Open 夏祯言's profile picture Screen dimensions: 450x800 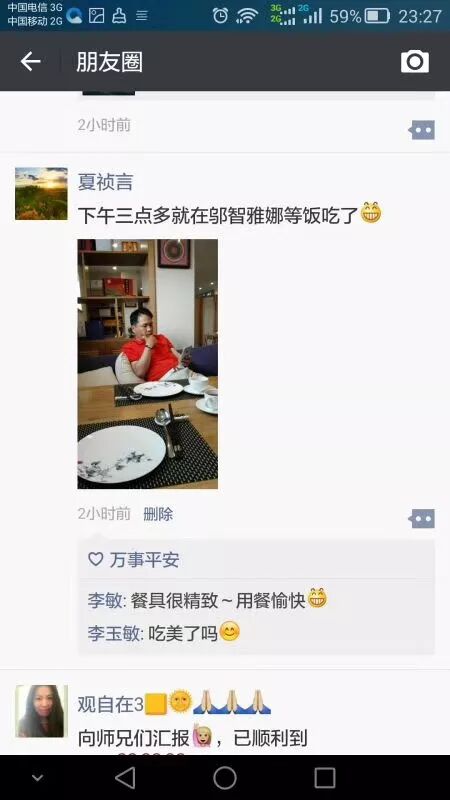[41, 194]
